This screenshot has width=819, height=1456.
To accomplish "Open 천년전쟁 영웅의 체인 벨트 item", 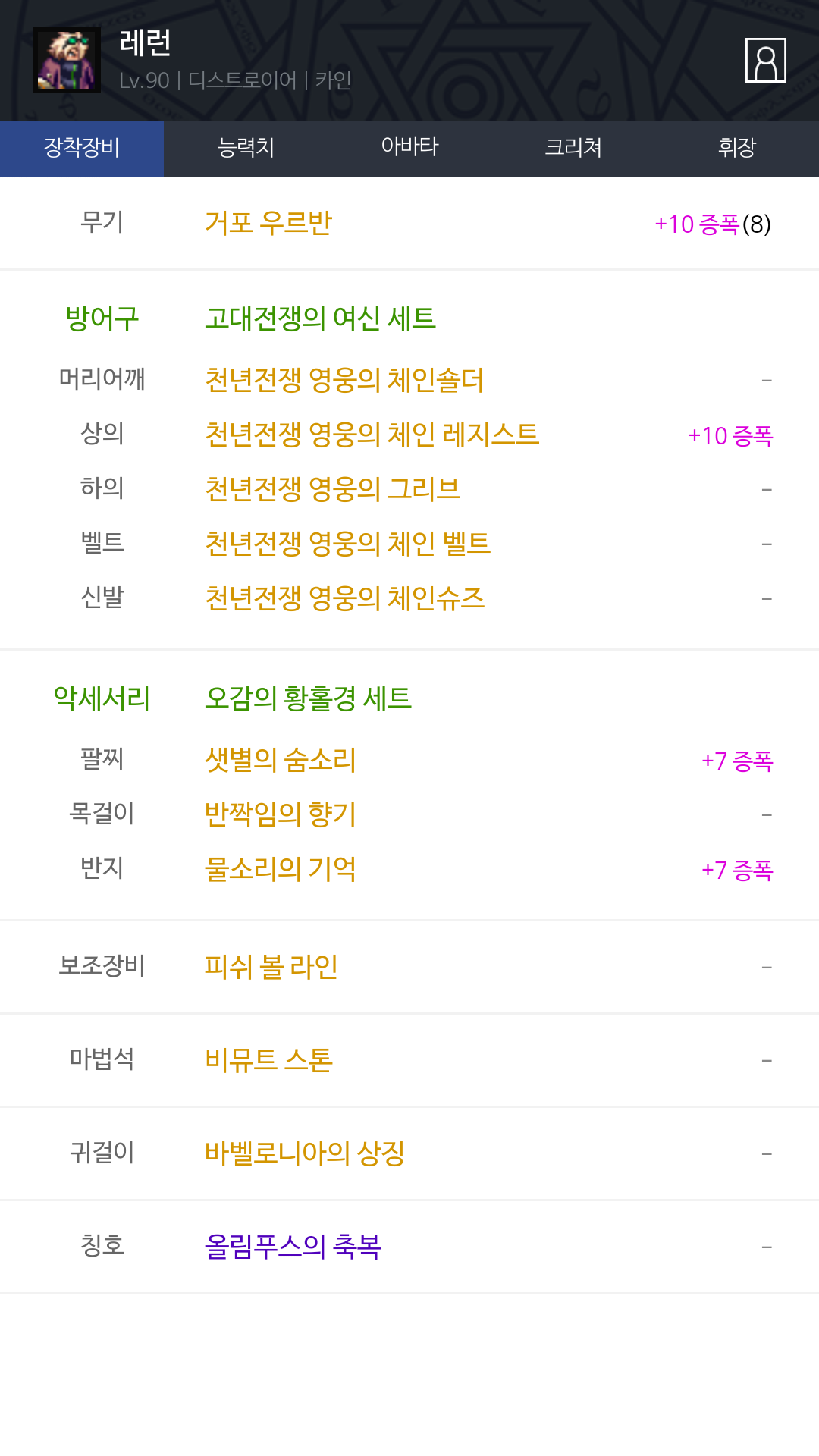I will 348,544.
